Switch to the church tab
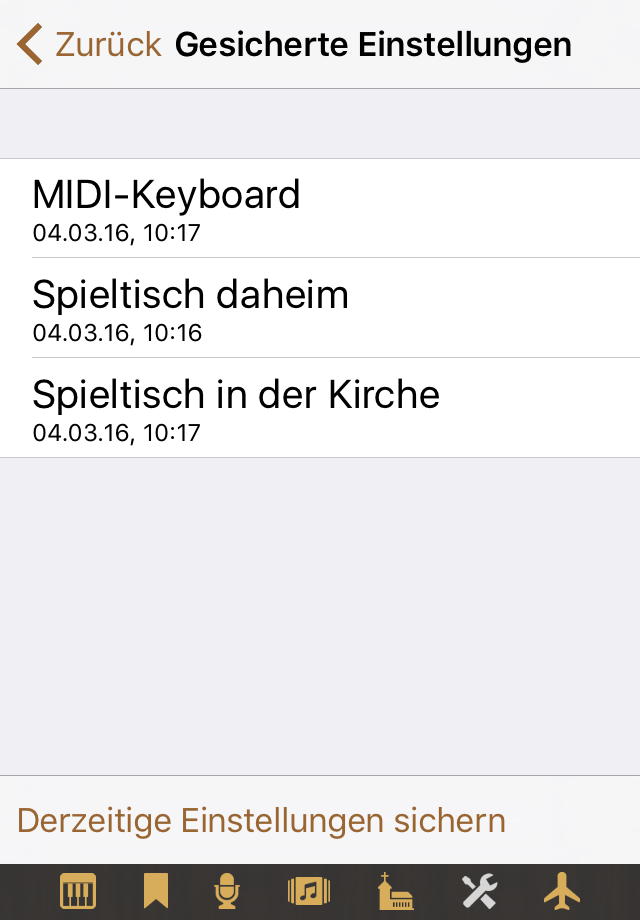640x920 pixels. tap(395, 891)
